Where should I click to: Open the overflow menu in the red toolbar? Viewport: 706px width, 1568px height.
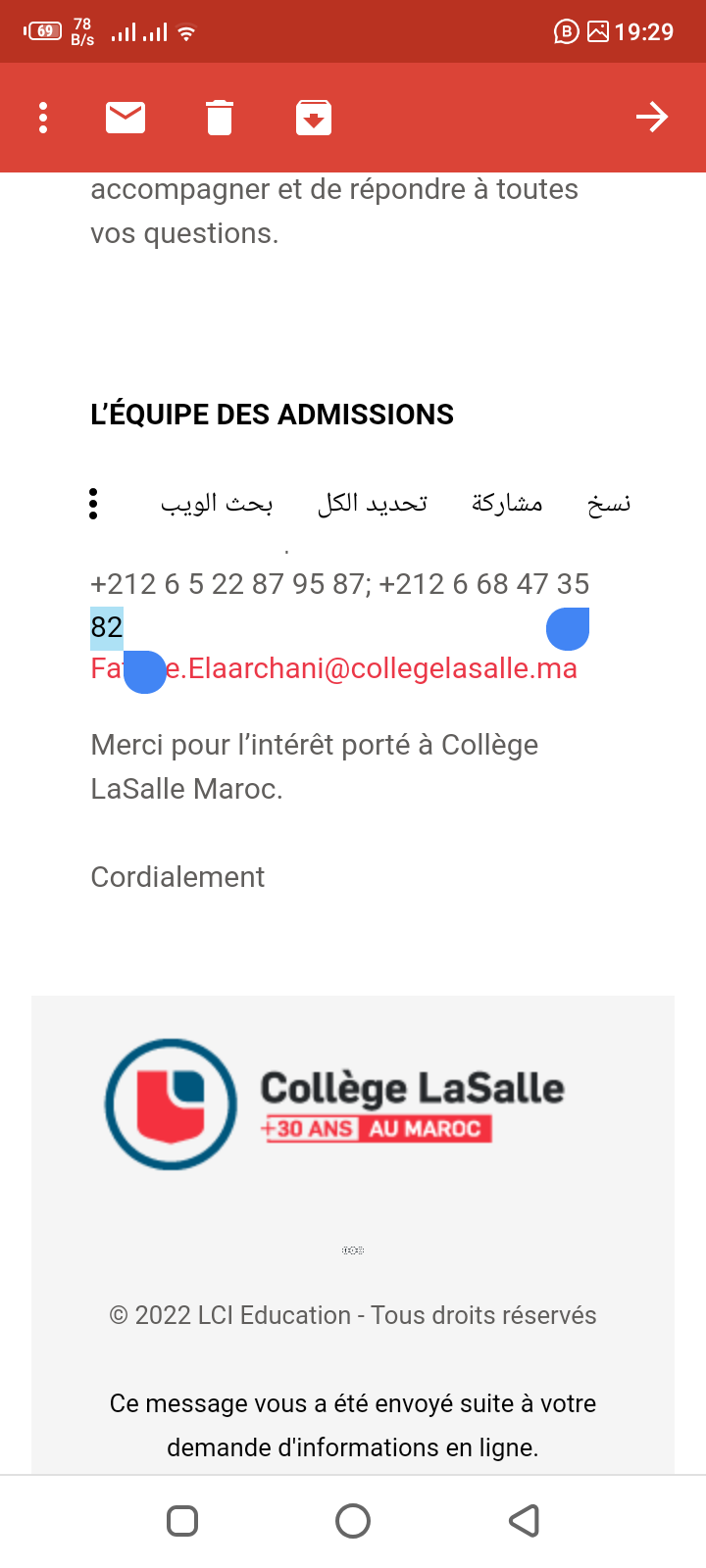43,118
